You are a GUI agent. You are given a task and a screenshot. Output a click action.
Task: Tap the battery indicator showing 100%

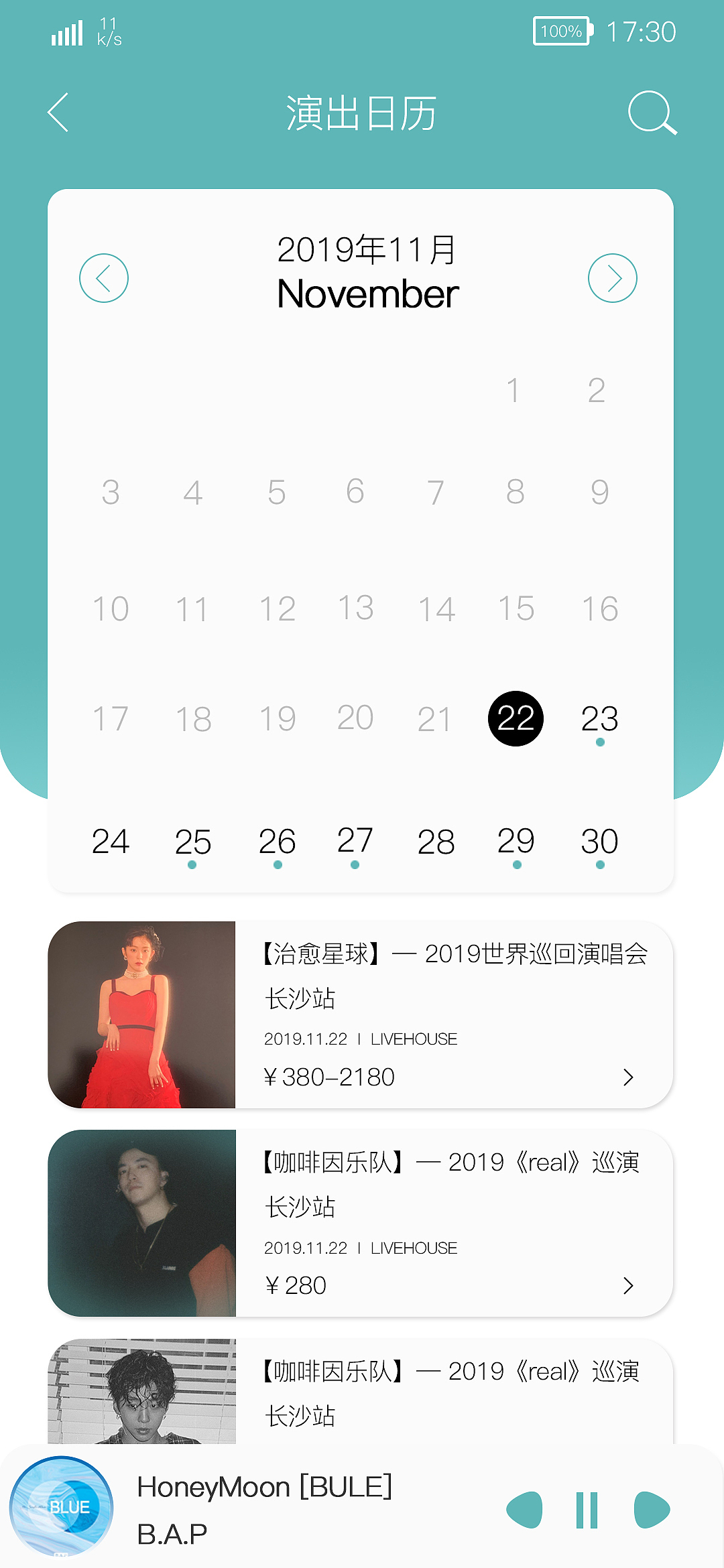pos(560,30)
